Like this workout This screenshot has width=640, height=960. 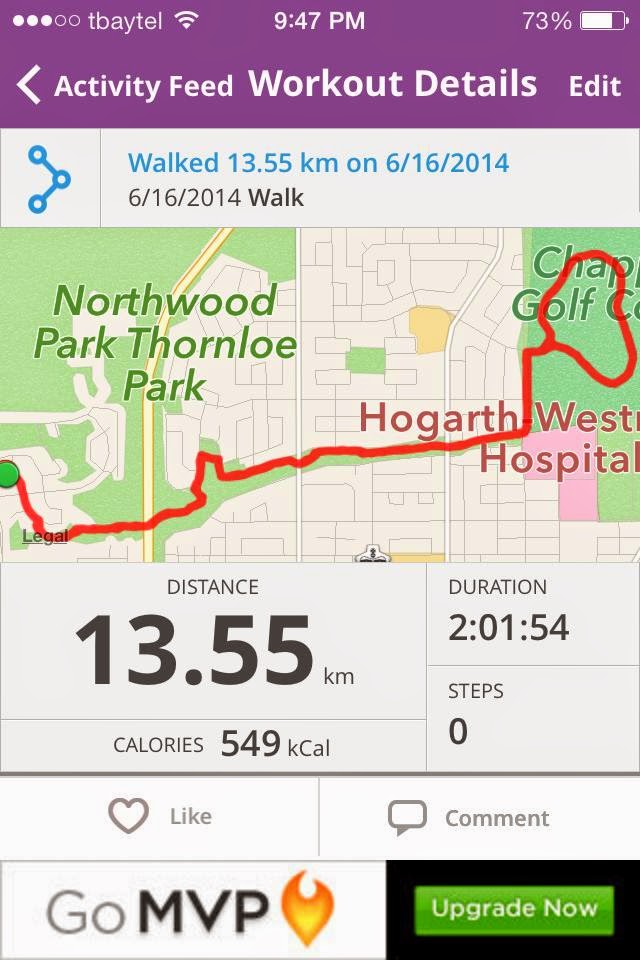tap(160, 817)
